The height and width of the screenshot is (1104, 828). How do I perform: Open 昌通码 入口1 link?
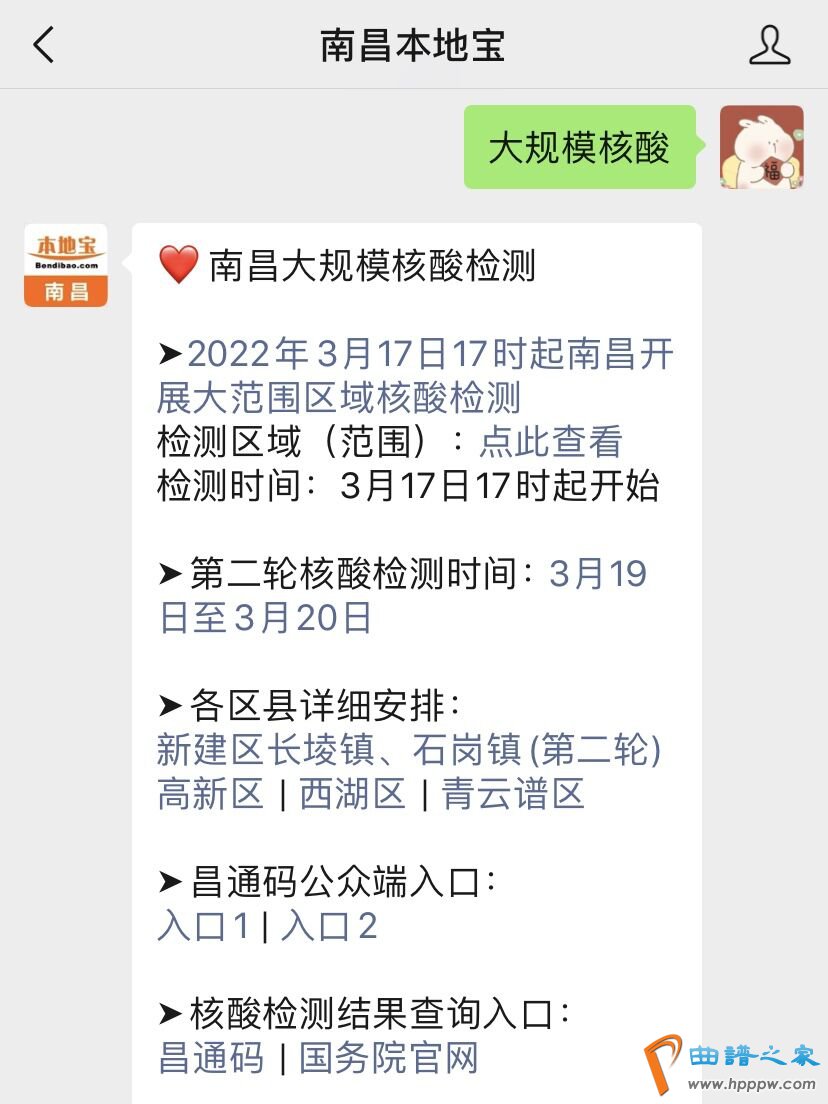[x=203, y=926]
